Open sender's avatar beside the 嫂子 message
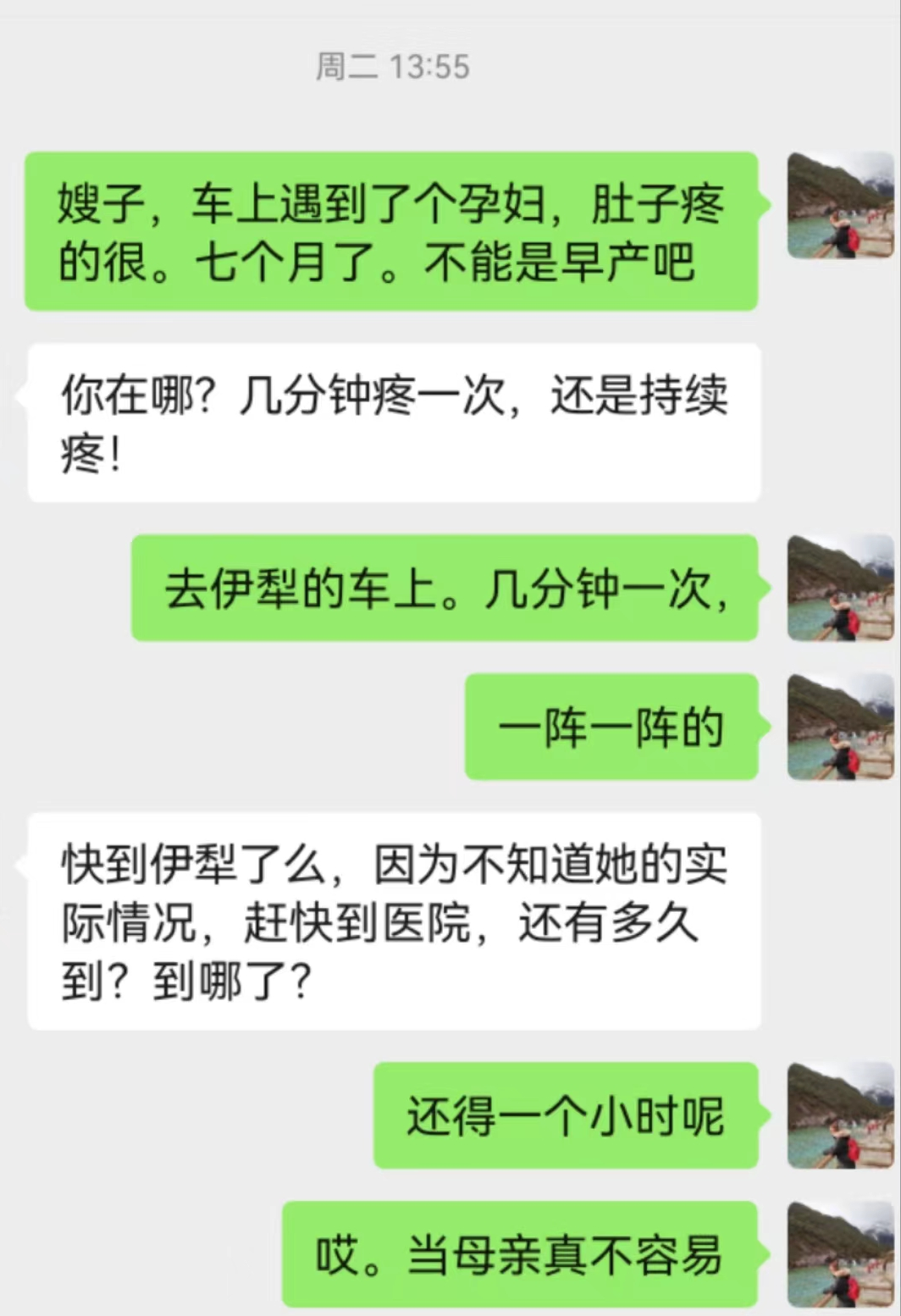The width and height of the screenshot is (901, 1316). (x=840, y=206)
